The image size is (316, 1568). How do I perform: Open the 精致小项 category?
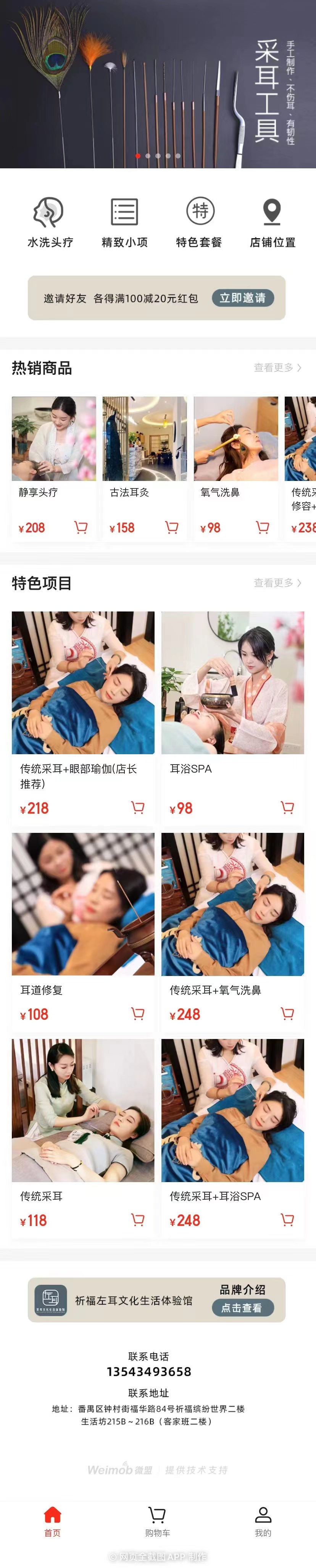click(124, 222)
